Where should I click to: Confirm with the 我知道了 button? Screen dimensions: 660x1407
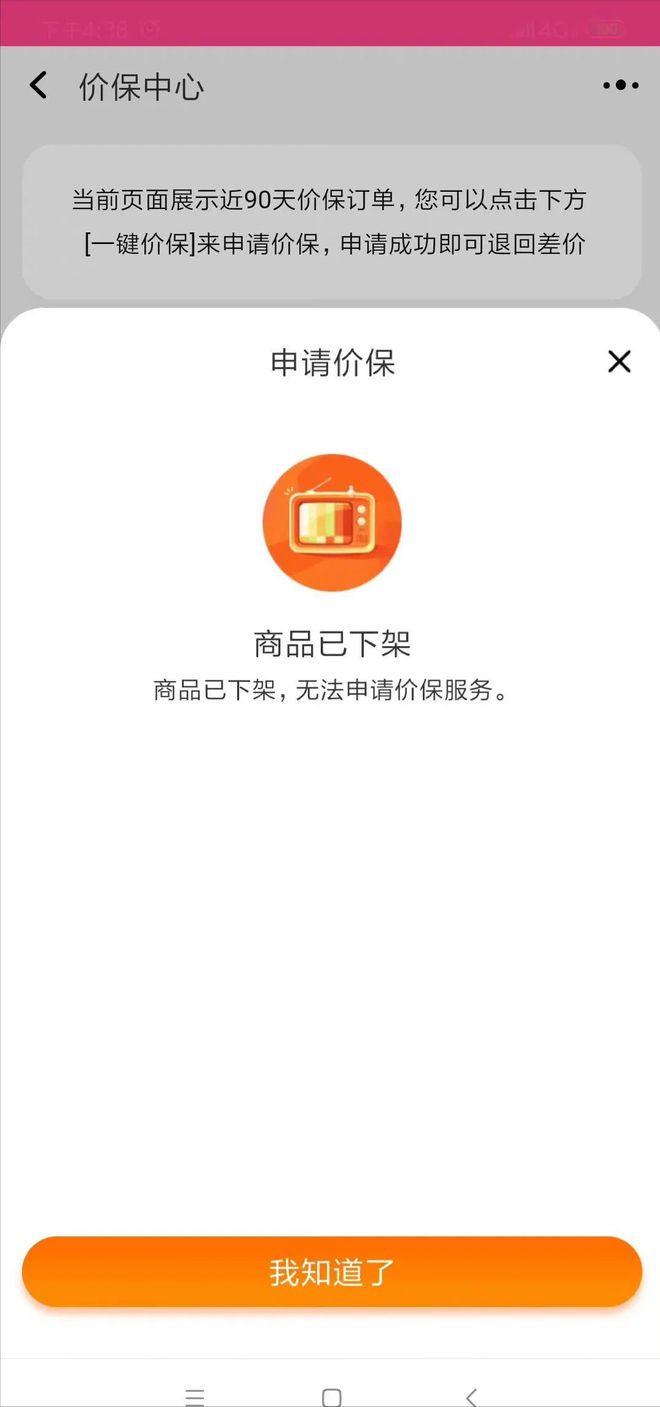[331, 1272]
